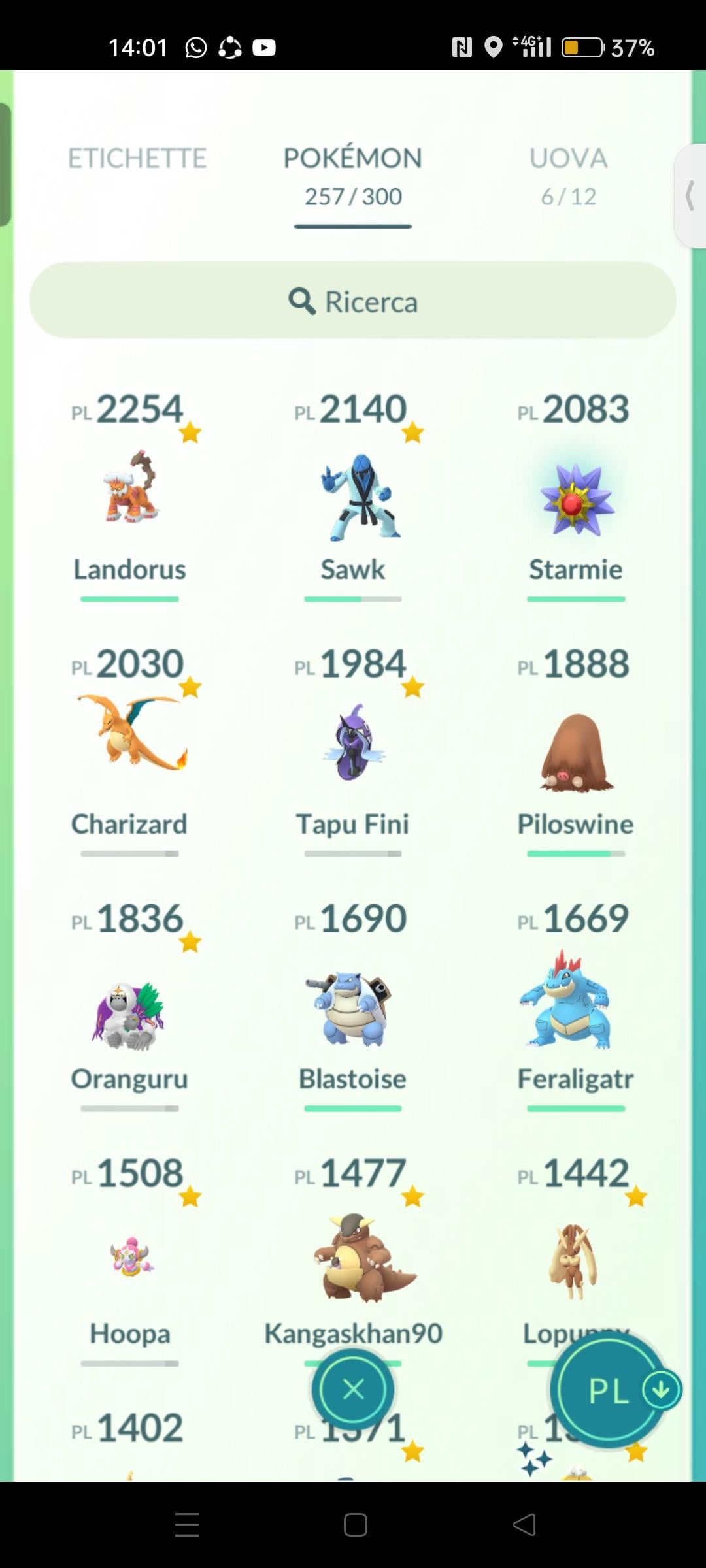View Kangaskhan90 details
This screenshot has height=1568, width=706.
click(x=353, y=1258)
